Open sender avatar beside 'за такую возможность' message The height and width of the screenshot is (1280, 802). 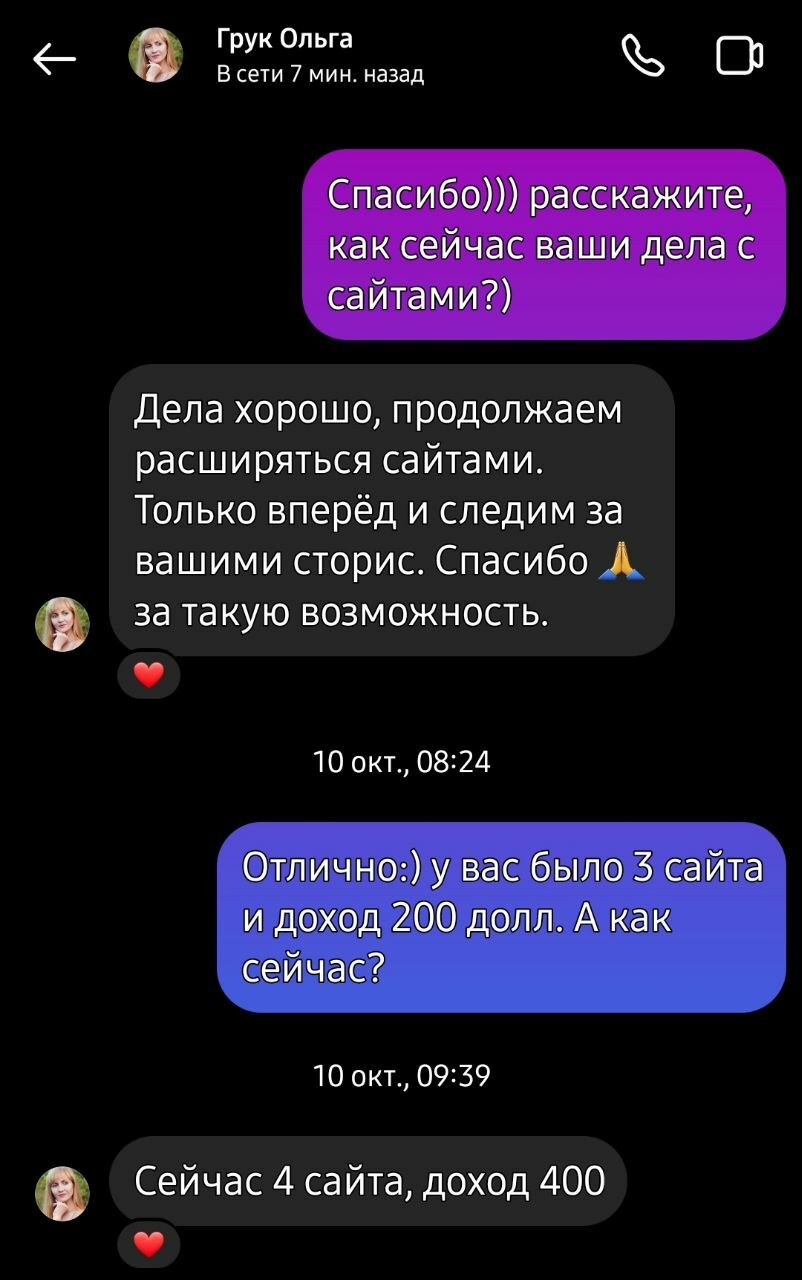pos(62,625)
